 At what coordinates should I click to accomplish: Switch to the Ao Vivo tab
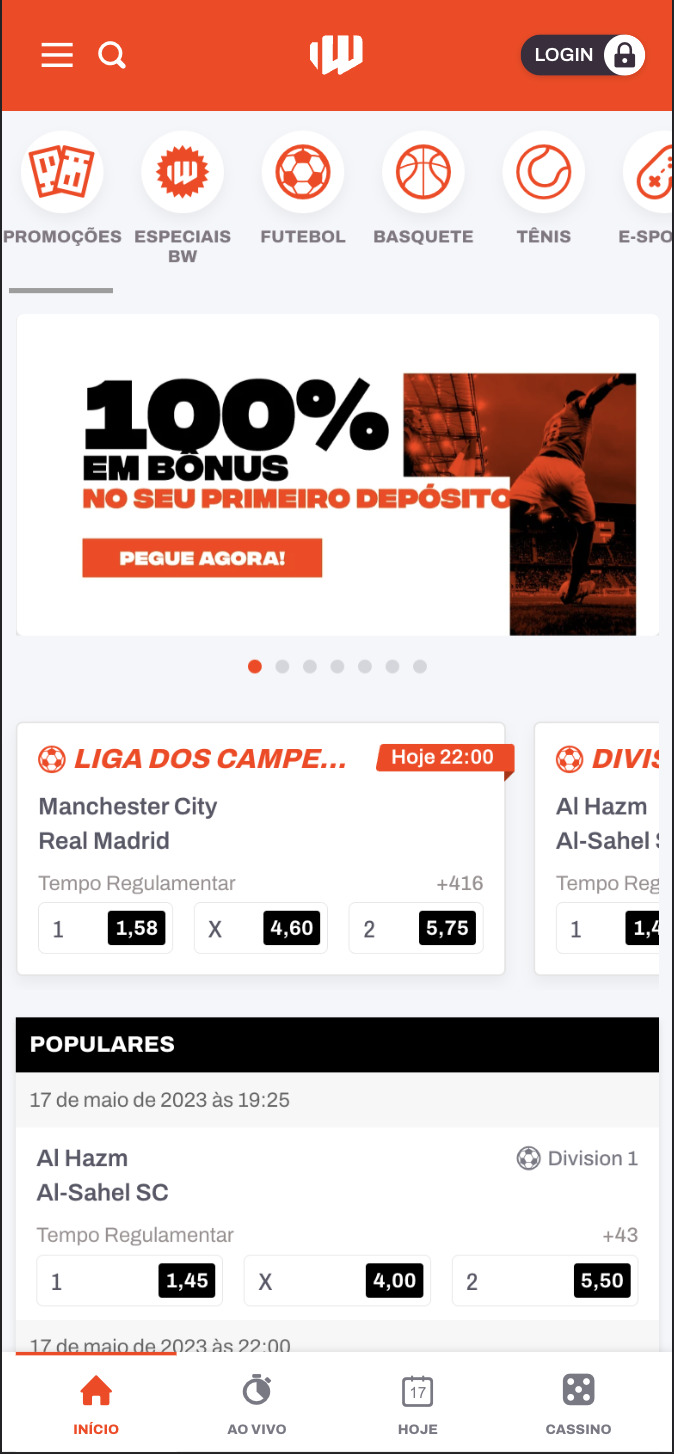(257, 1403)
